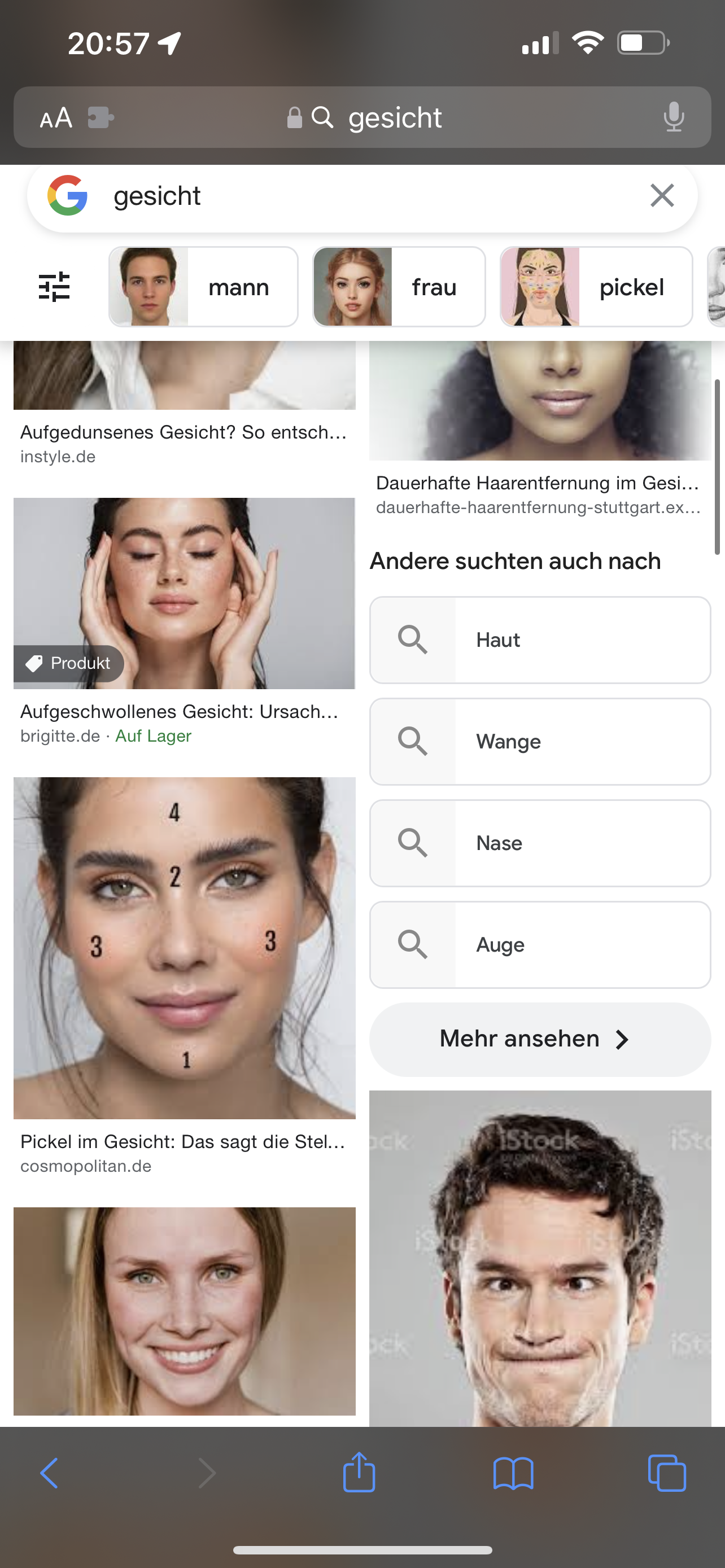The height and width of the screenshot is (1568, 725).
Task: Select the frau suggestion chip
Action: 399,287
